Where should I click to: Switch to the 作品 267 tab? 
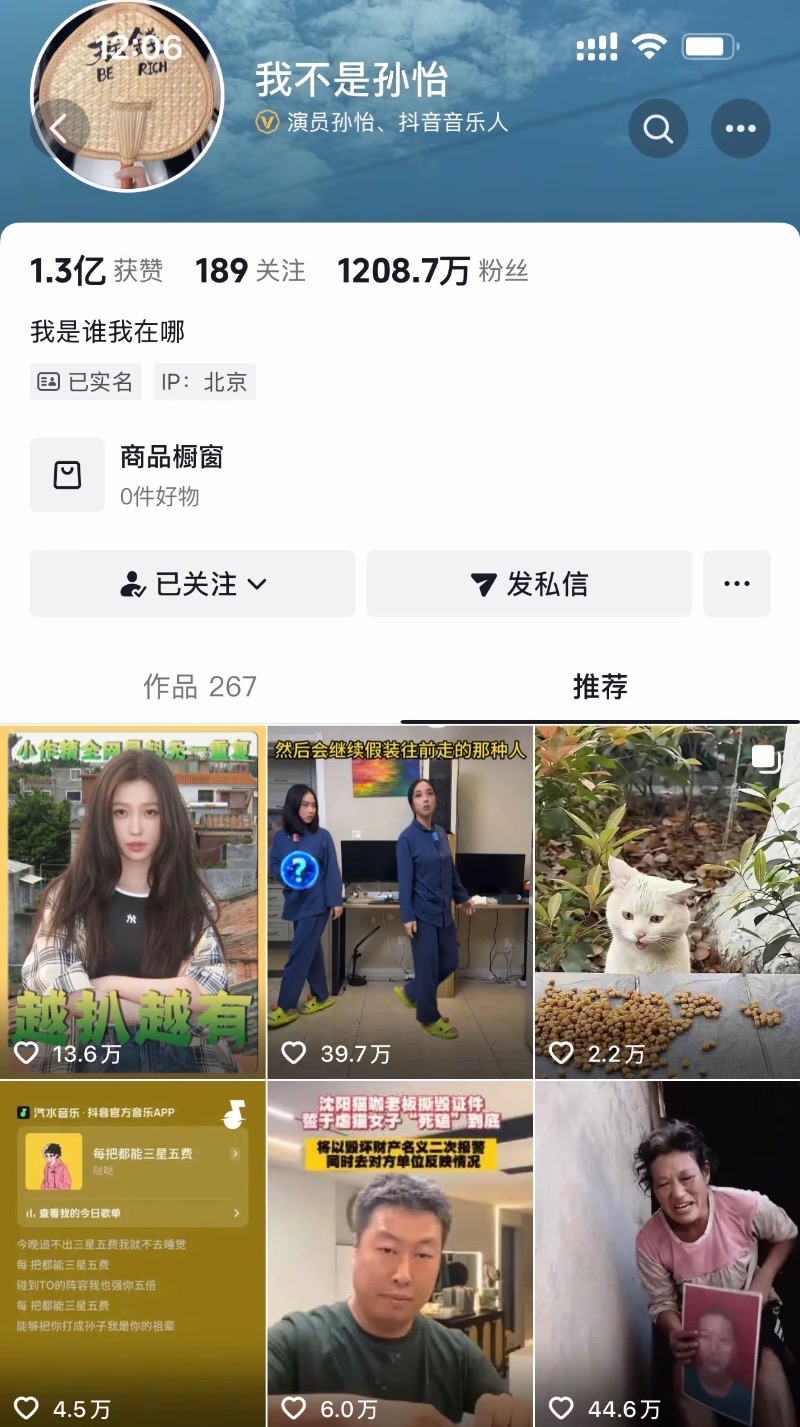(200, 687)
